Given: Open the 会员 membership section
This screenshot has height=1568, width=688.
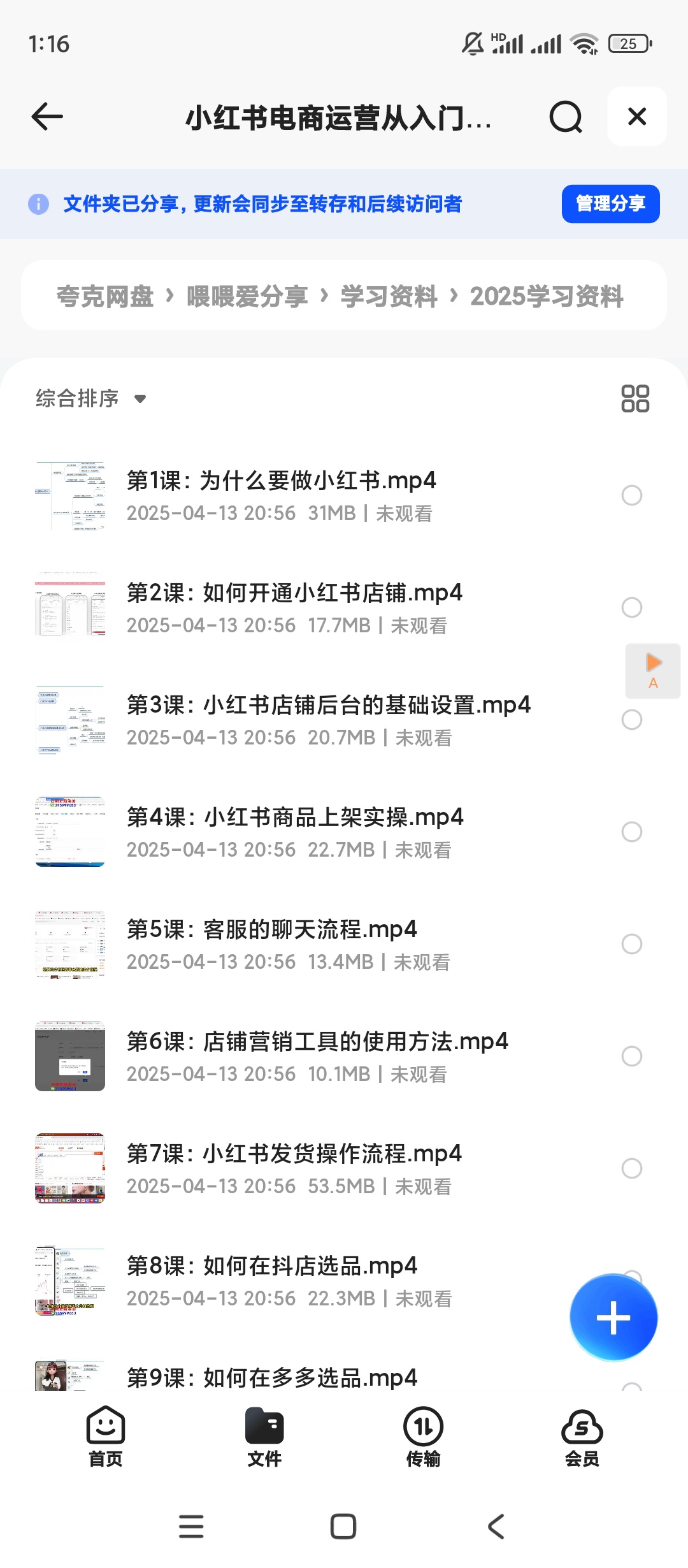Looking at the screenshot, I should 581,1431.
